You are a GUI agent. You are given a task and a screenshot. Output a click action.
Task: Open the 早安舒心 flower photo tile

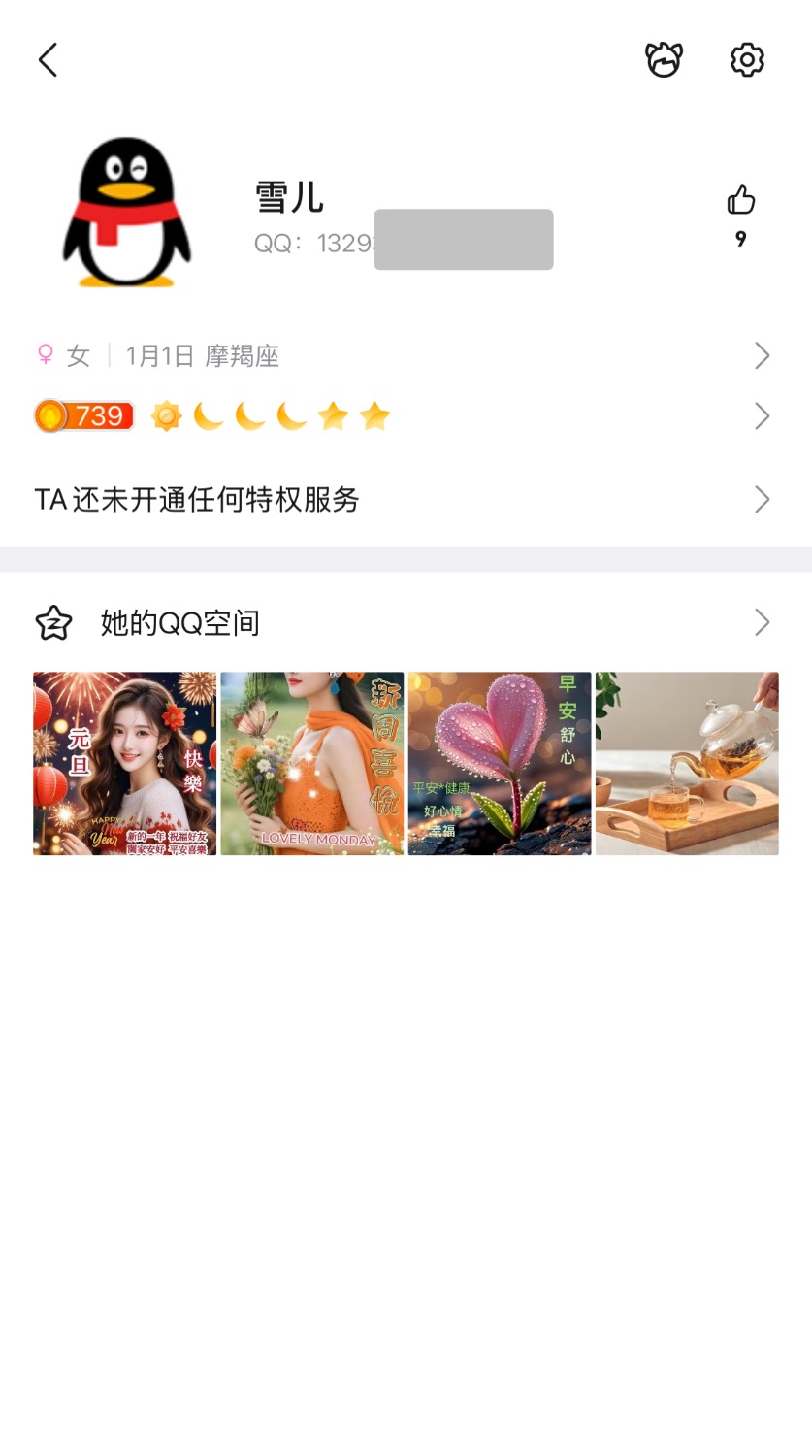tap(500, 764)
